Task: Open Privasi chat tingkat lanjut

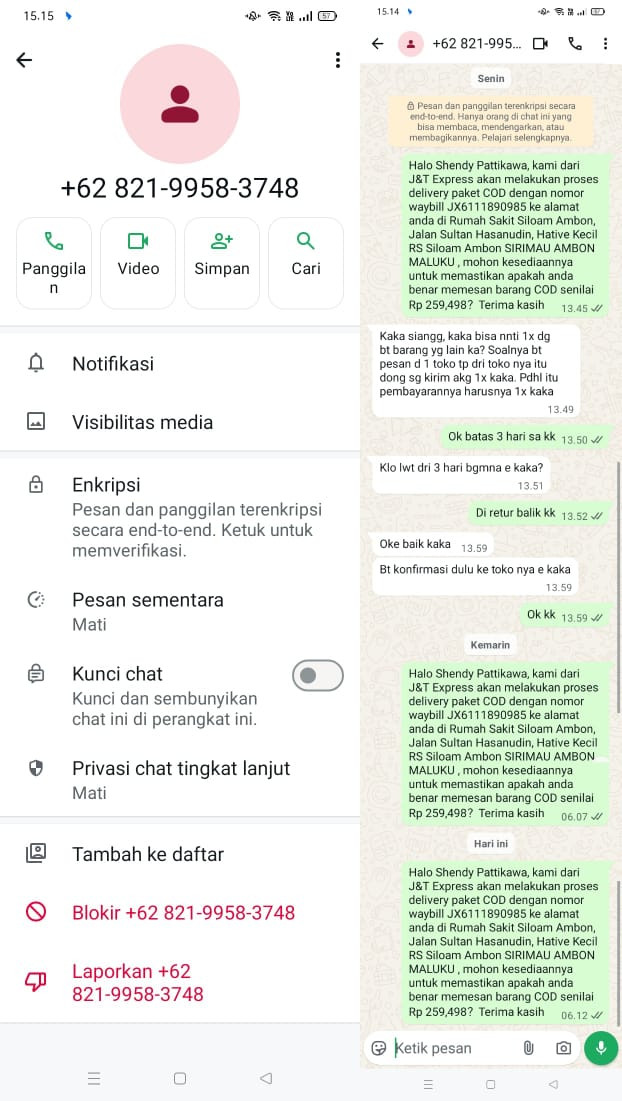Action: pyautogui.click(x=180, y=779)
